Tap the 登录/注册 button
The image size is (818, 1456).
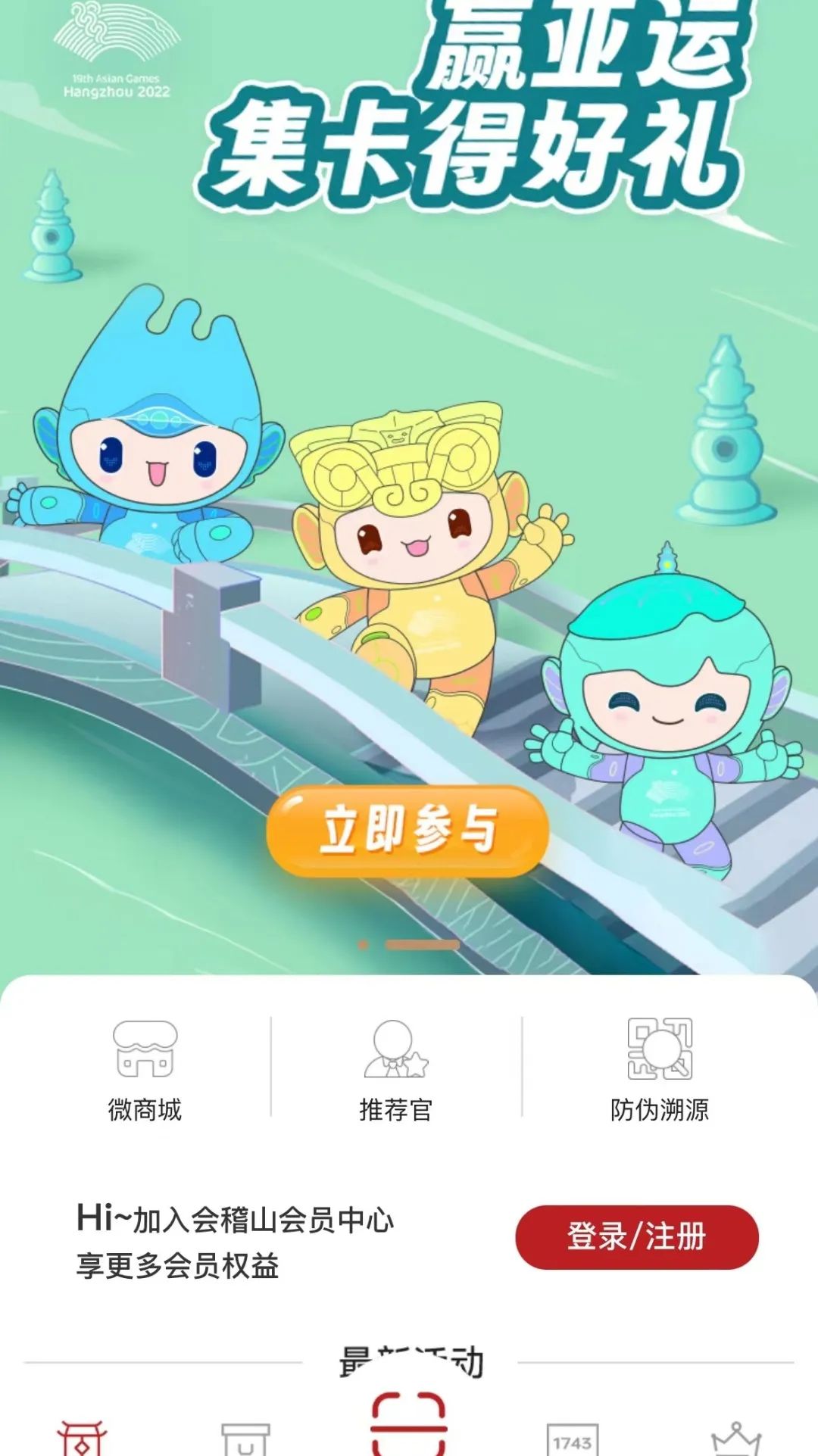[x=636, y=1236]
